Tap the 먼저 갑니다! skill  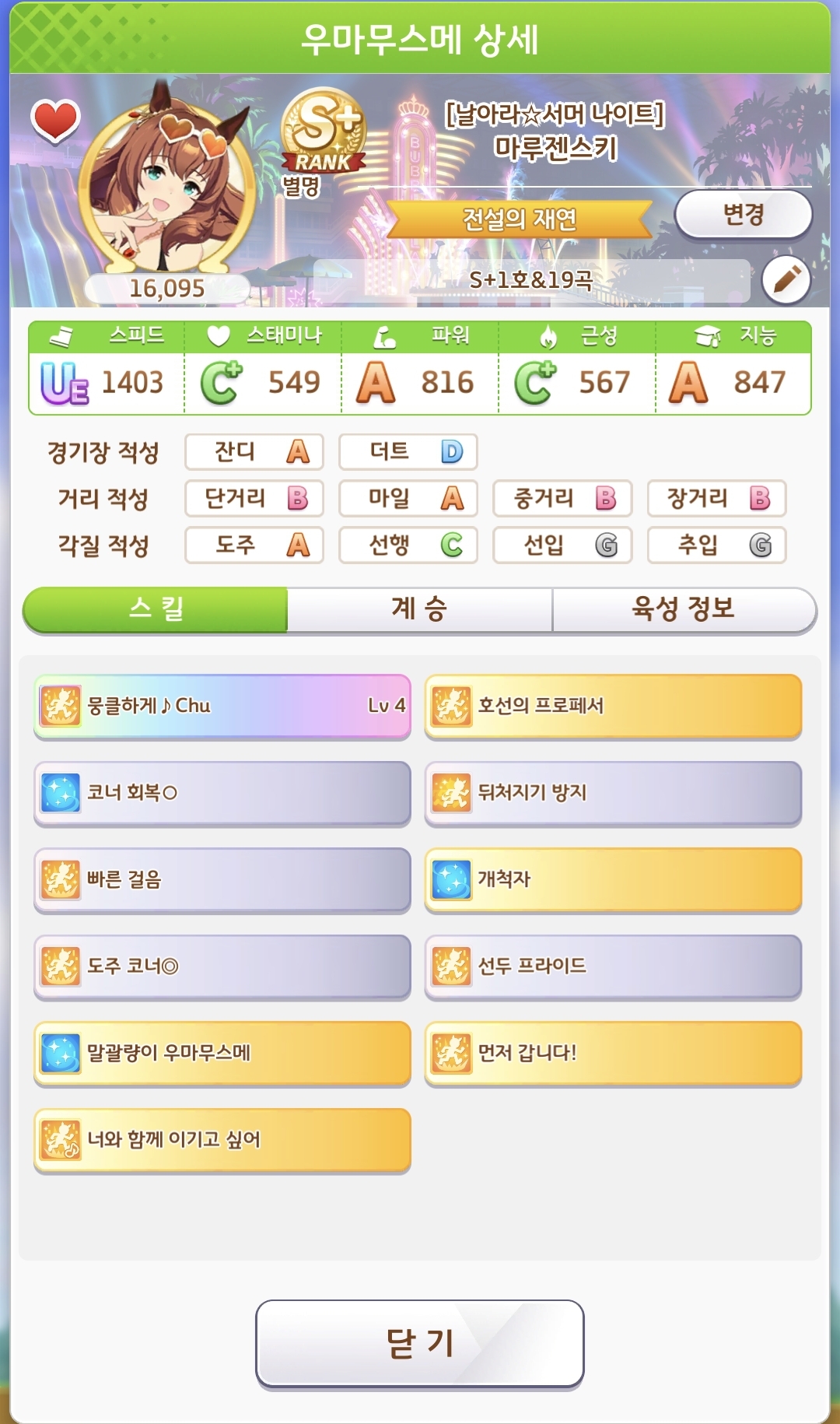[613, 1053]
